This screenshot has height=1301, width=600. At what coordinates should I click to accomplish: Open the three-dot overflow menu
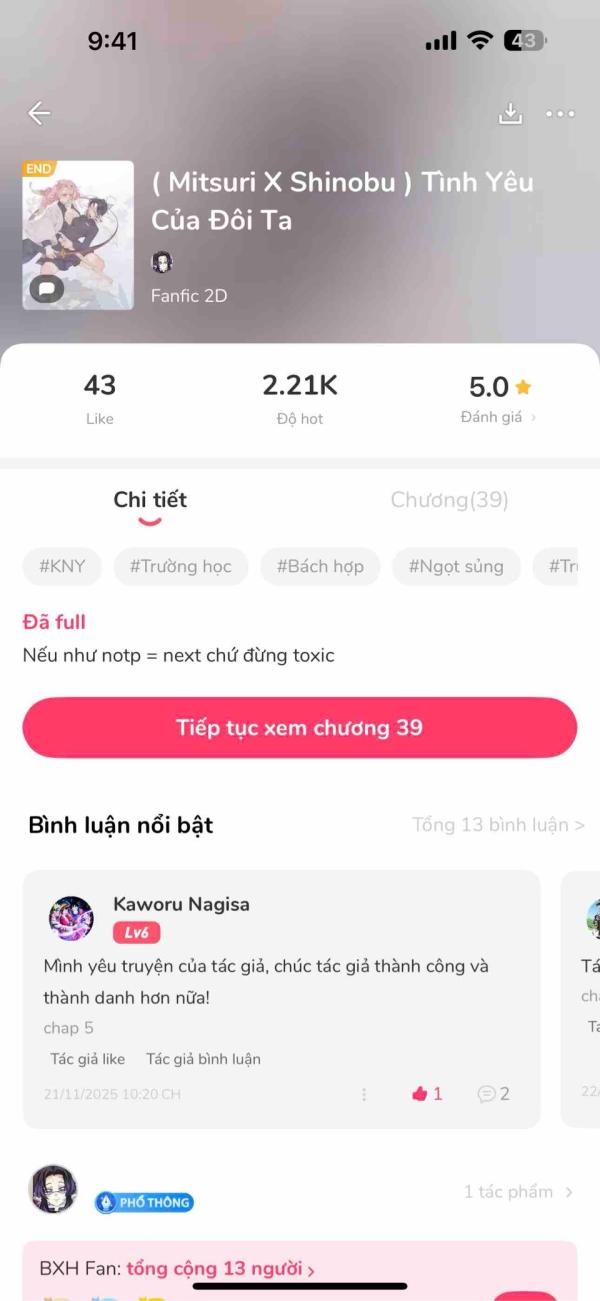[x=560, y=114]
